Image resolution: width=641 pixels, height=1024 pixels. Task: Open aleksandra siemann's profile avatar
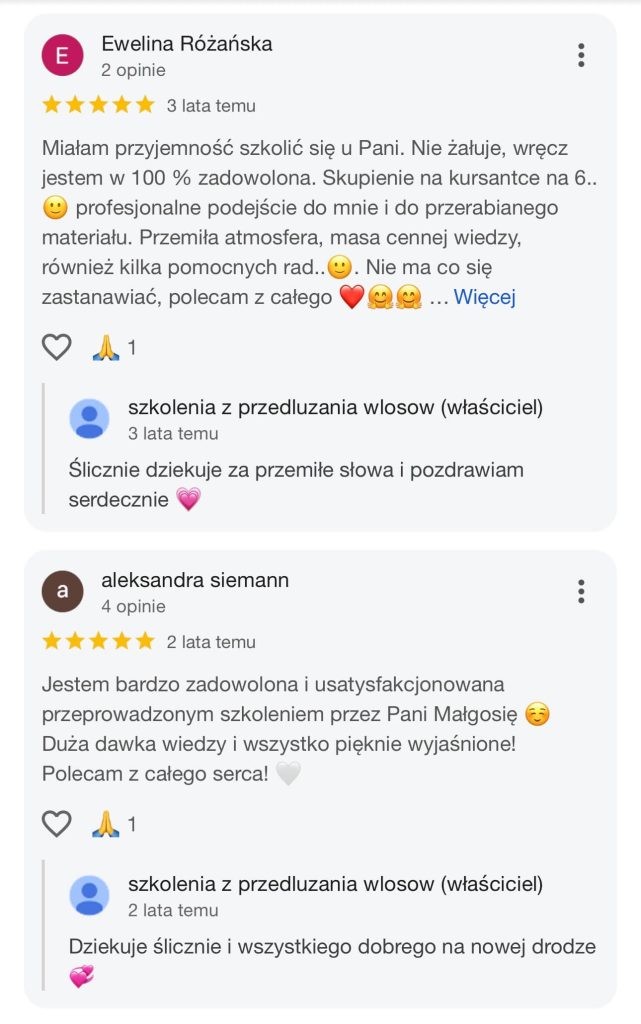click(62, 592)
